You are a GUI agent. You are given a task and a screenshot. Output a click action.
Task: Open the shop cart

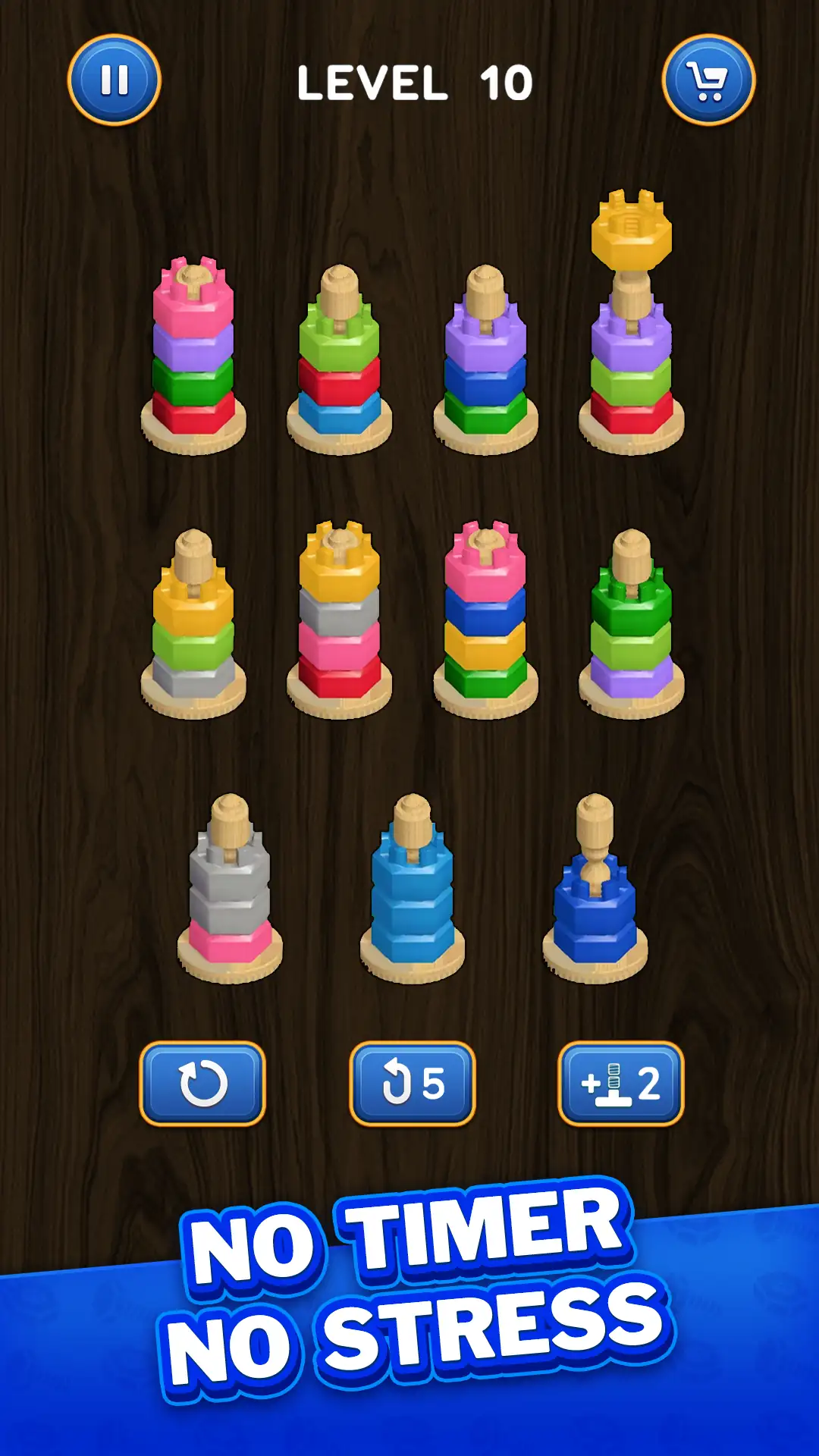click(708, 80)
